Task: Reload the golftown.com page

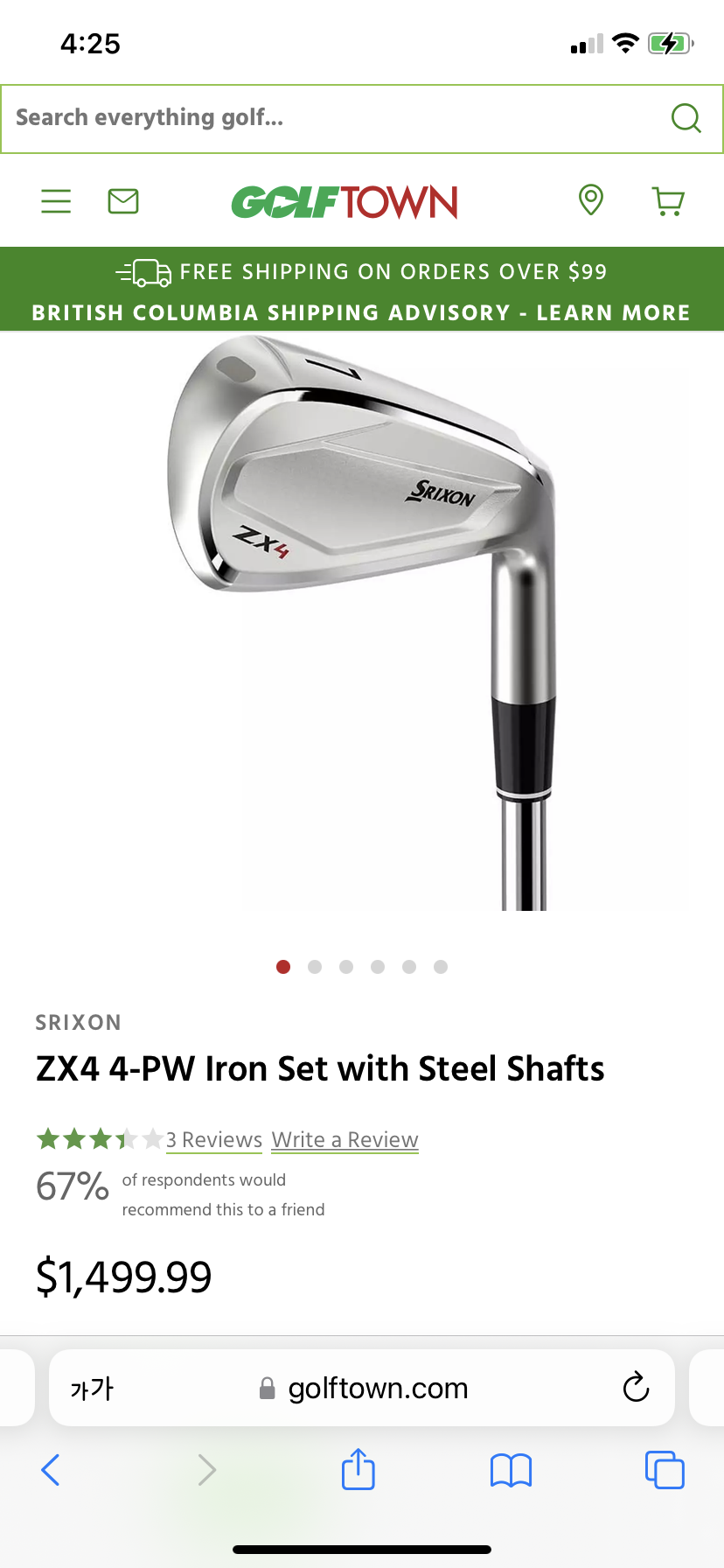Action: (636, 1388)
